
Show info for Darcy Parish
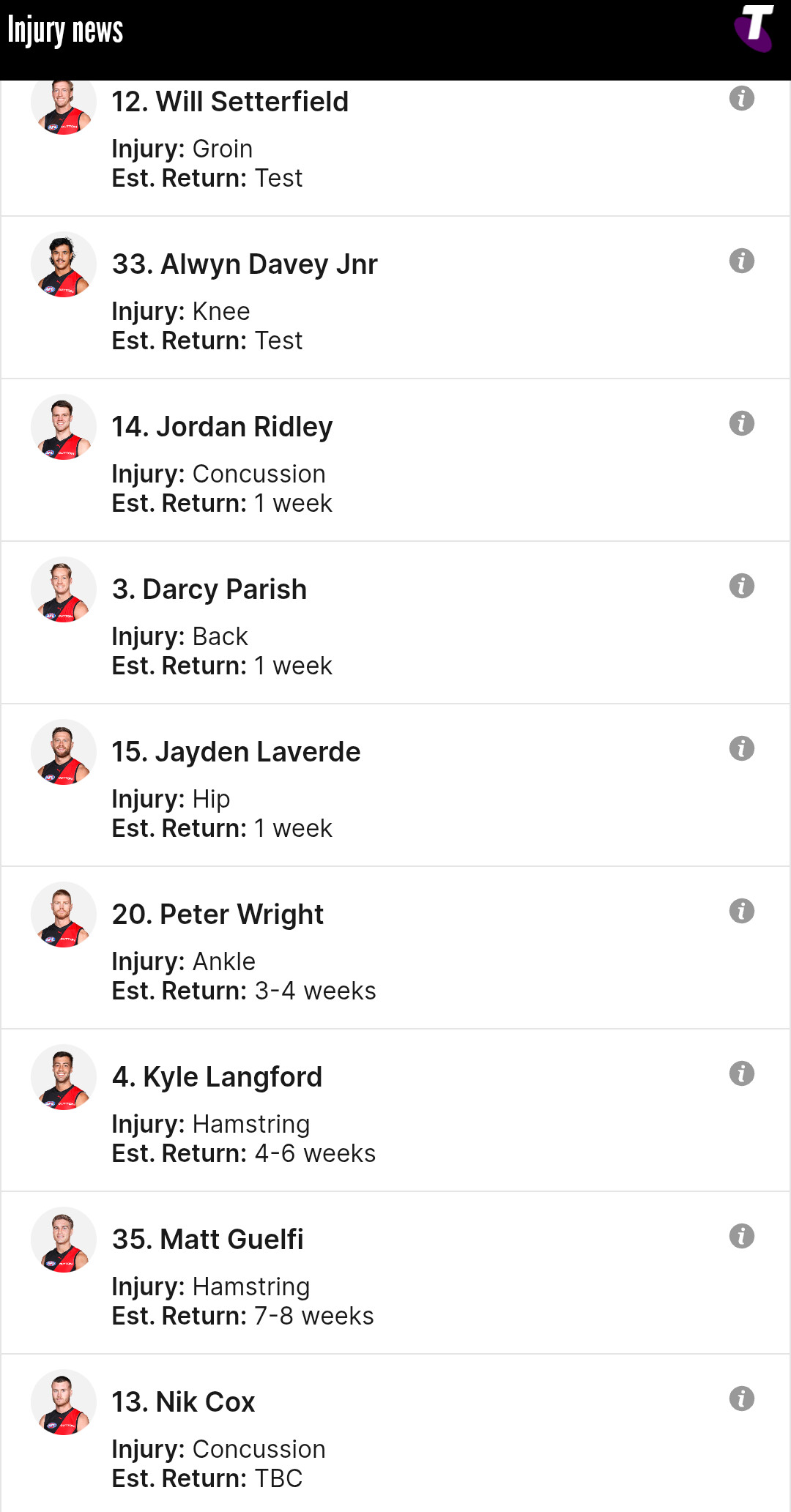point(741,586)
